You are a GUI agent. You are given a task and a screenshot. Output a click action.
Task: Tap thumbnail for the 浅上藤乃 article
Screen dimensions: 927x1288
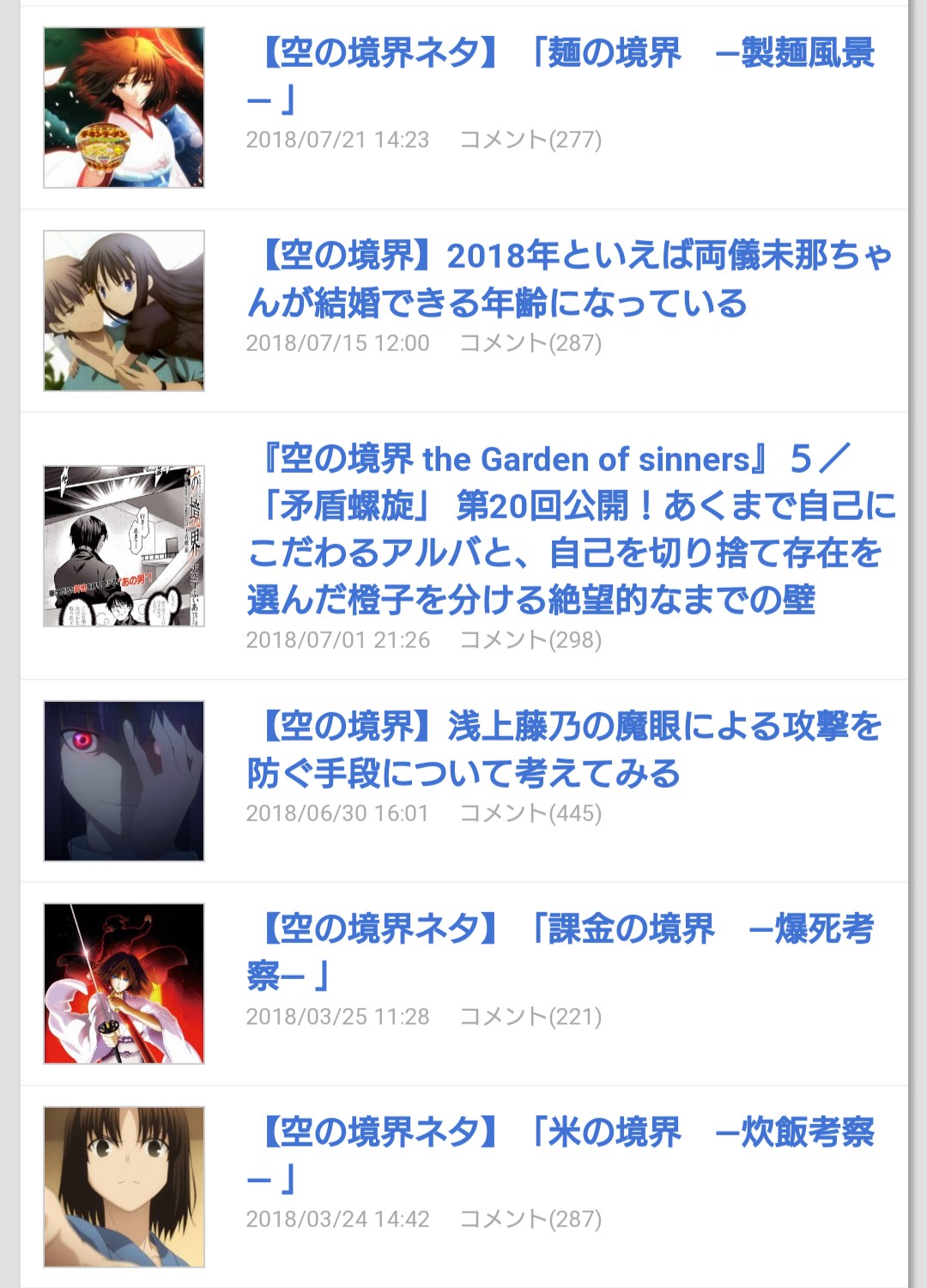pos(124,781)
